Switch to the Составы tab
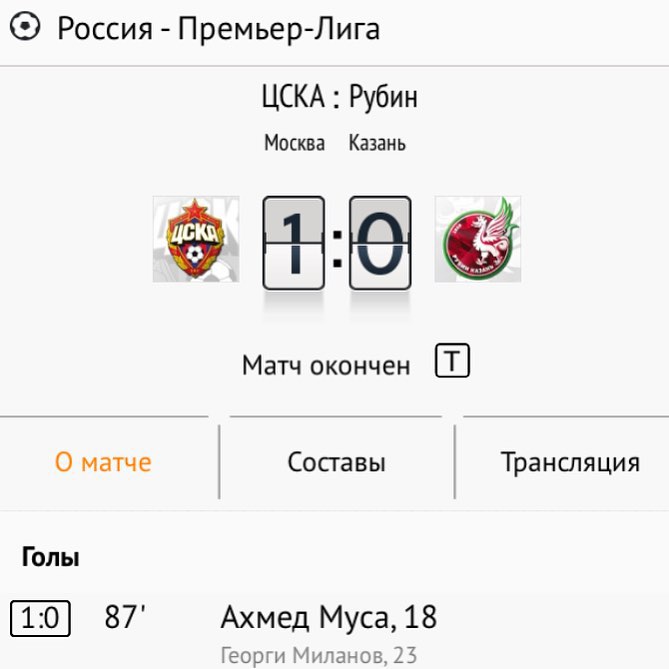The height and width of the screenshot is (669, 669). pos(336,463)
